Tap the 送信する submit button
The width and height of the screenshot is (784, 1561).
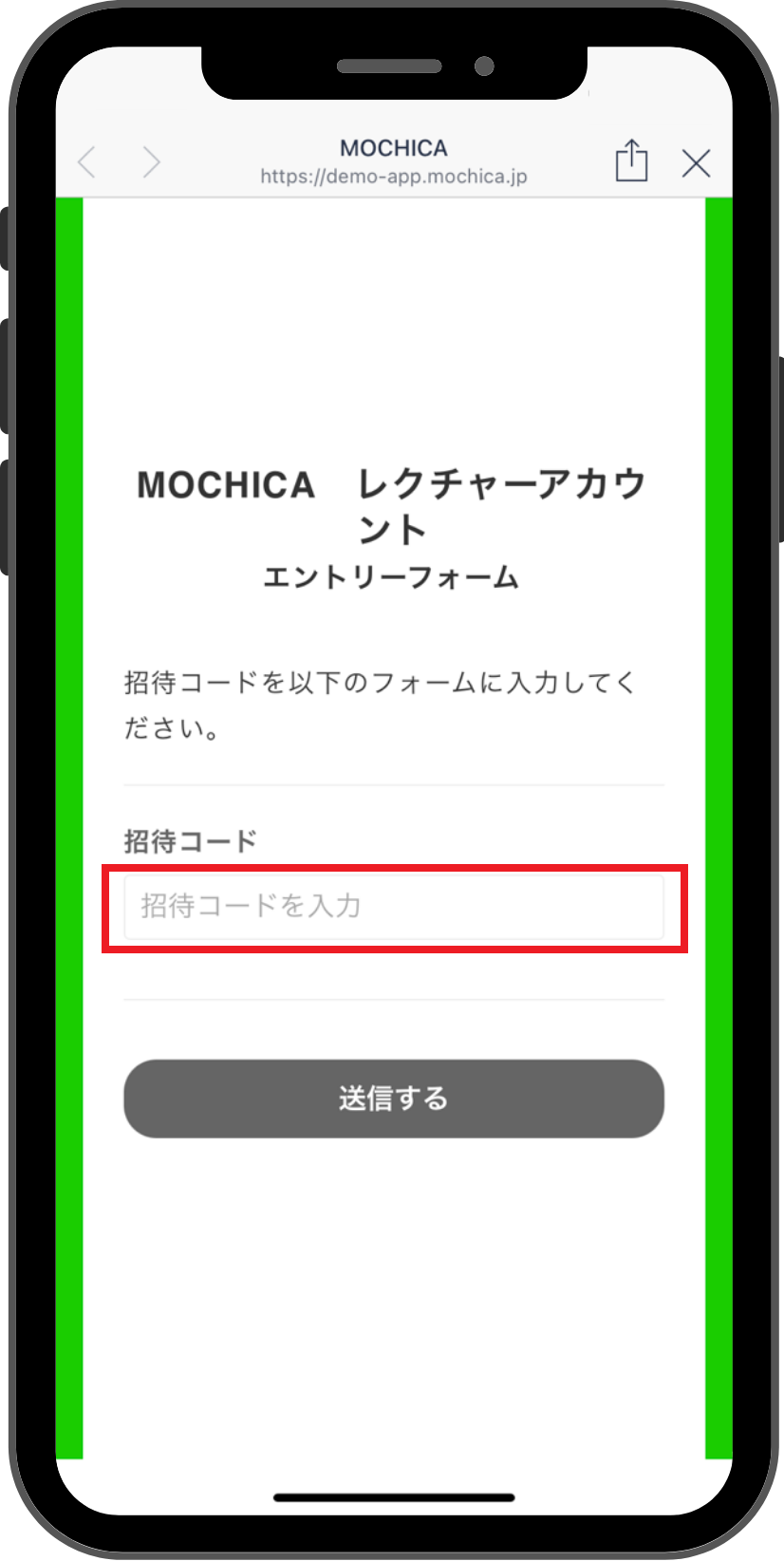(x=393, y=1099)
